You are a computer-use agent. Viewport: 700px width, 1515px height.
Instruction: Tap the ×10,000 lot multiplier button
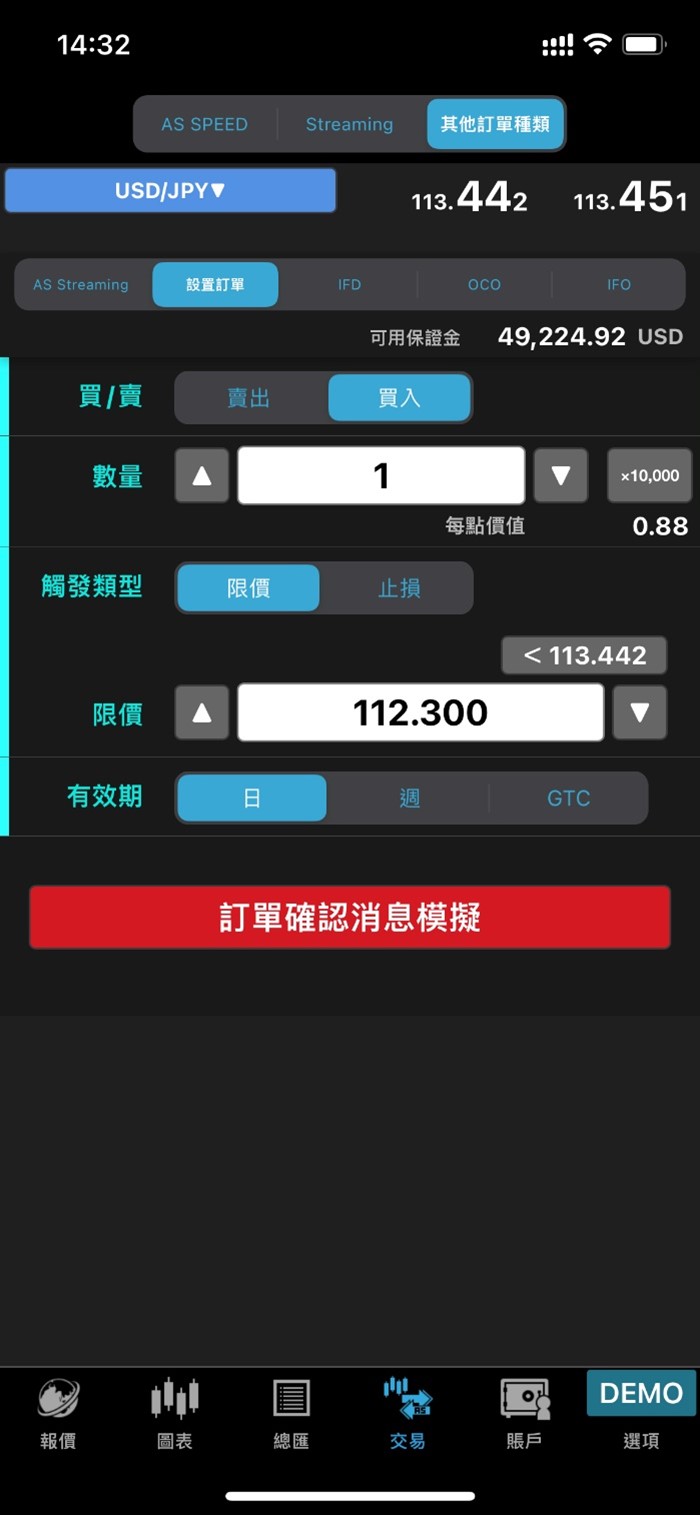(x=650, y=476)
